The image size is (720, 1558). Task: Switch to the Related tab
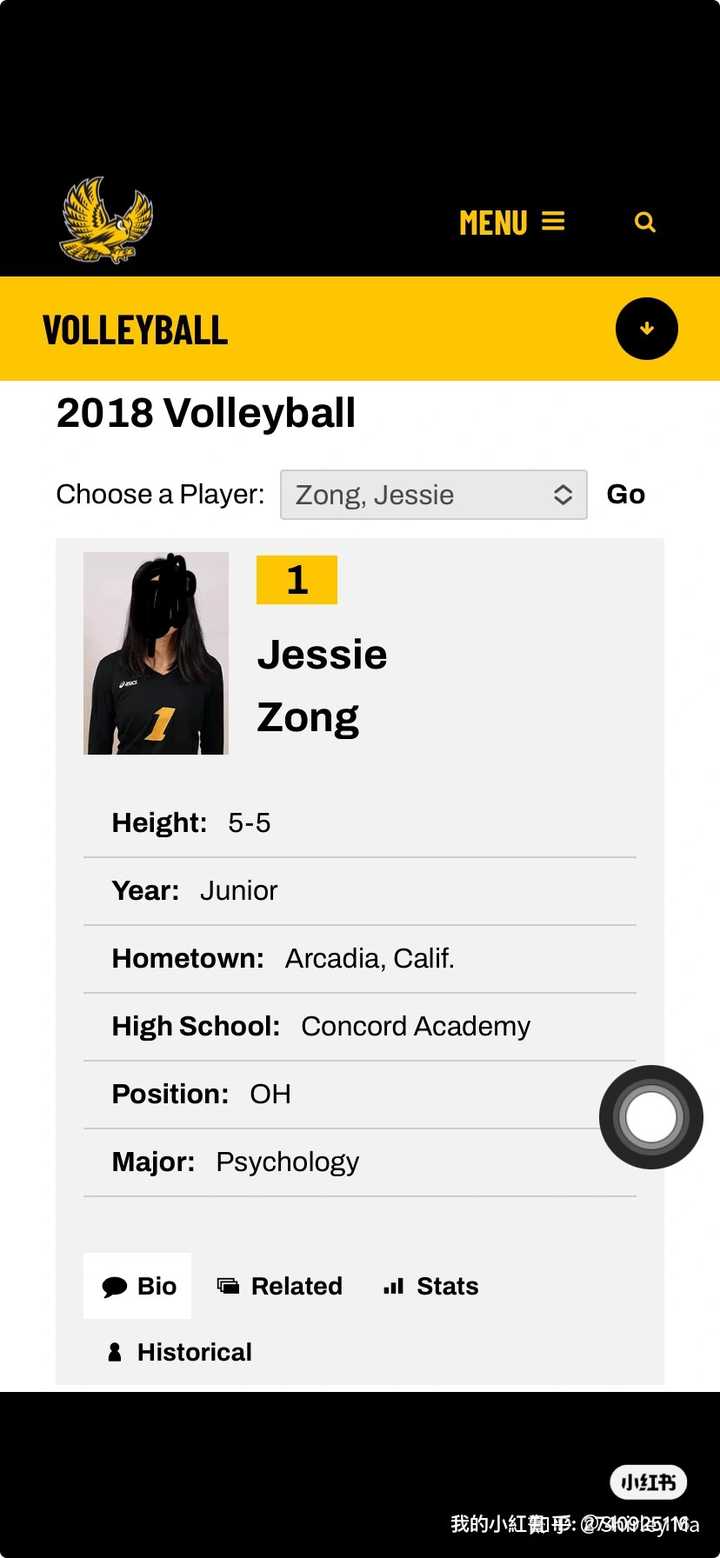click(280, 1286)
